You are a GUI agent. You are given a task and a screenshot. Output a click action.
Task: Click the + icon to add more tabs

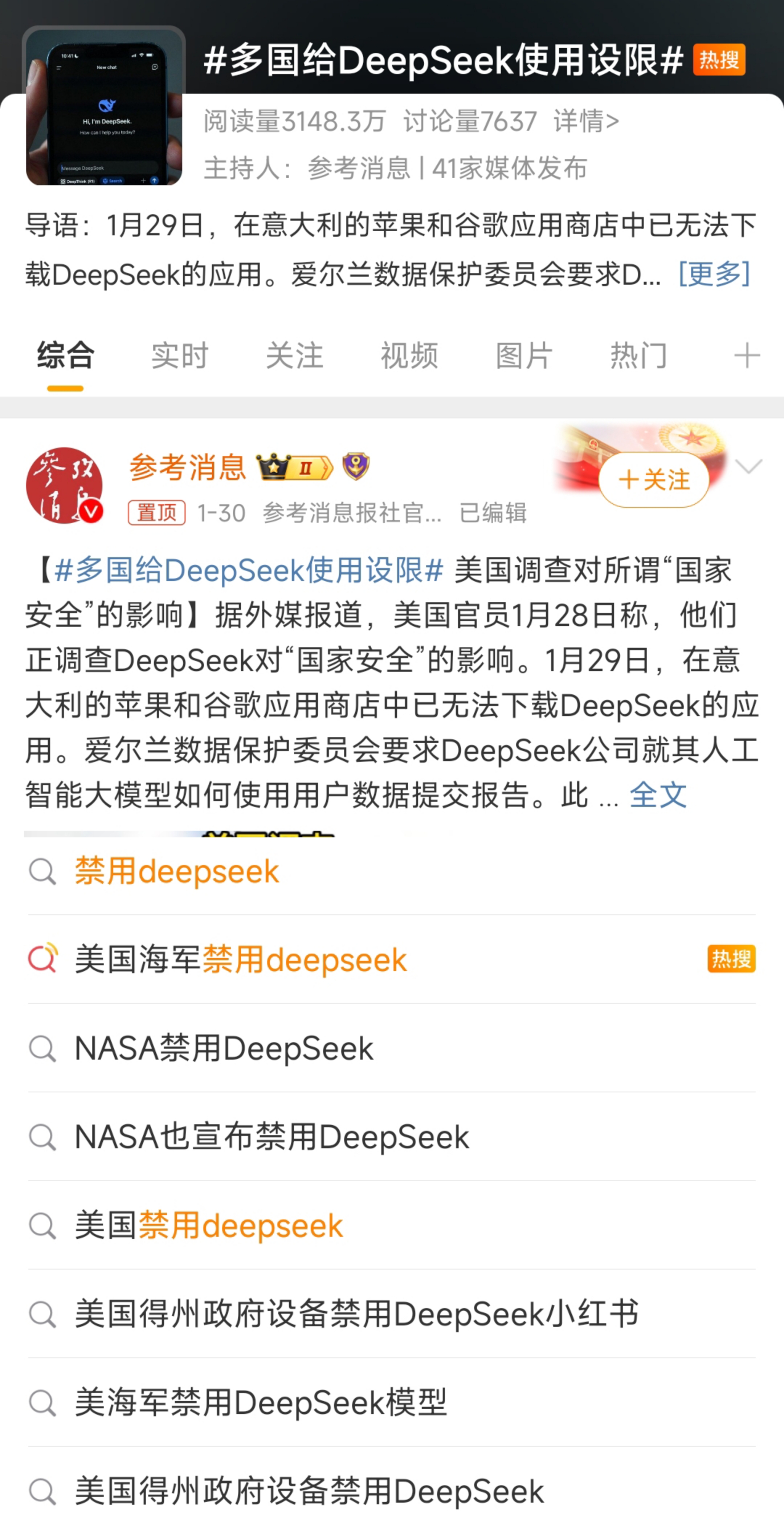748,353
